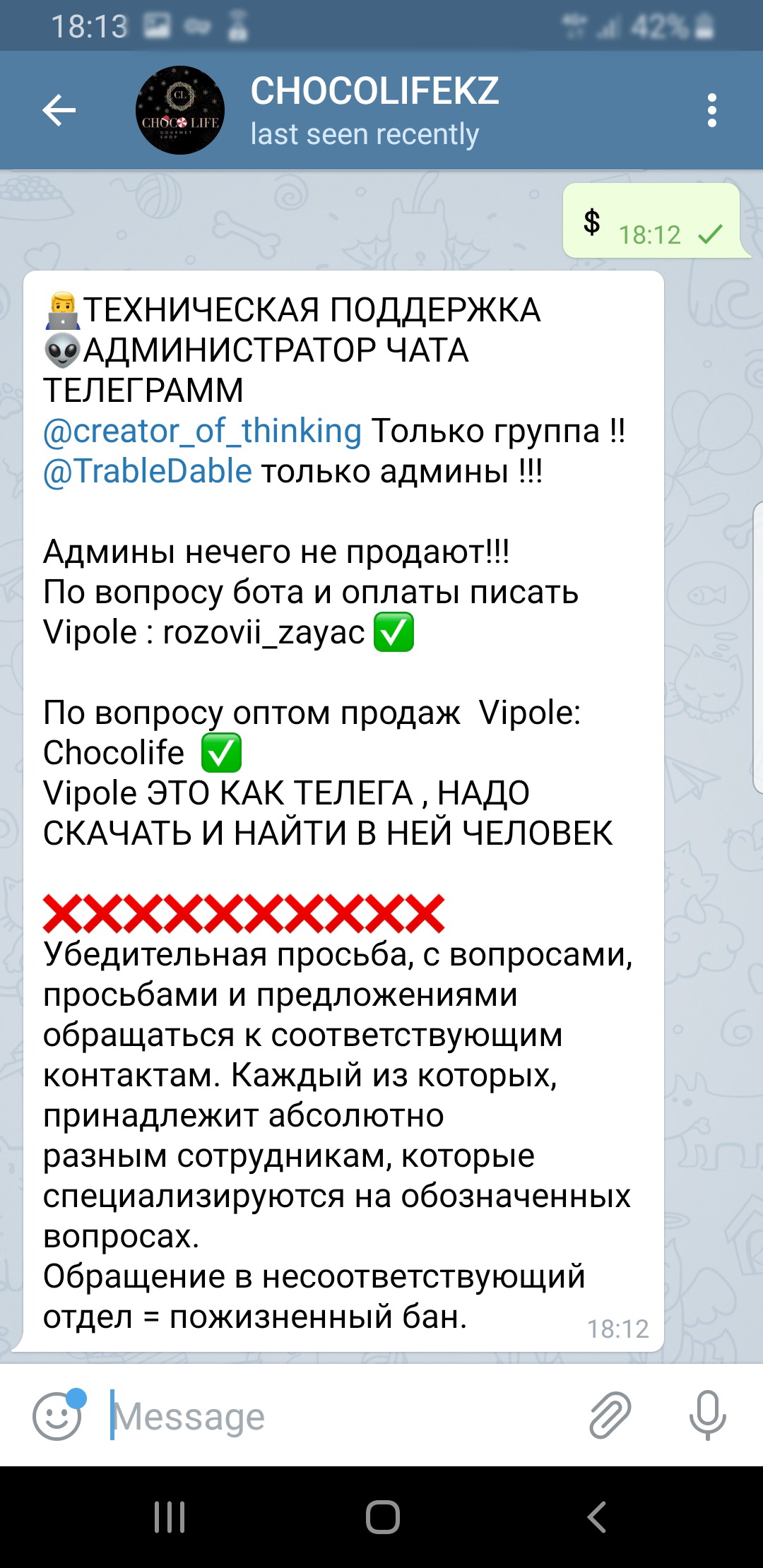This screenshot has height=1568, width=763.
Task: Record a voice message with the microphone
Action: (x=707, y=1415)
